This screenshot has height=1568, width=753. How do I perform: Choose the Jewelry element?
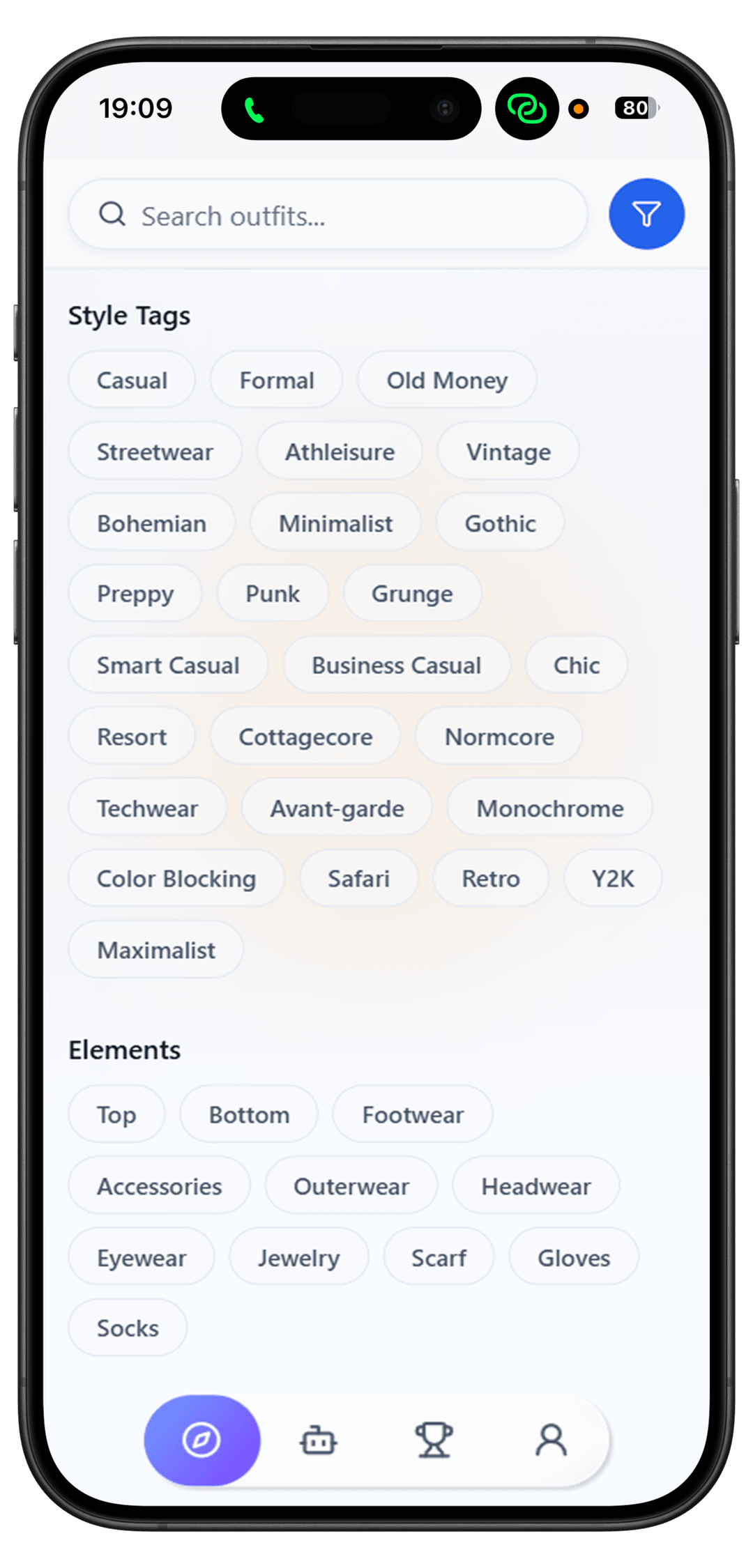pos(298,1258)
